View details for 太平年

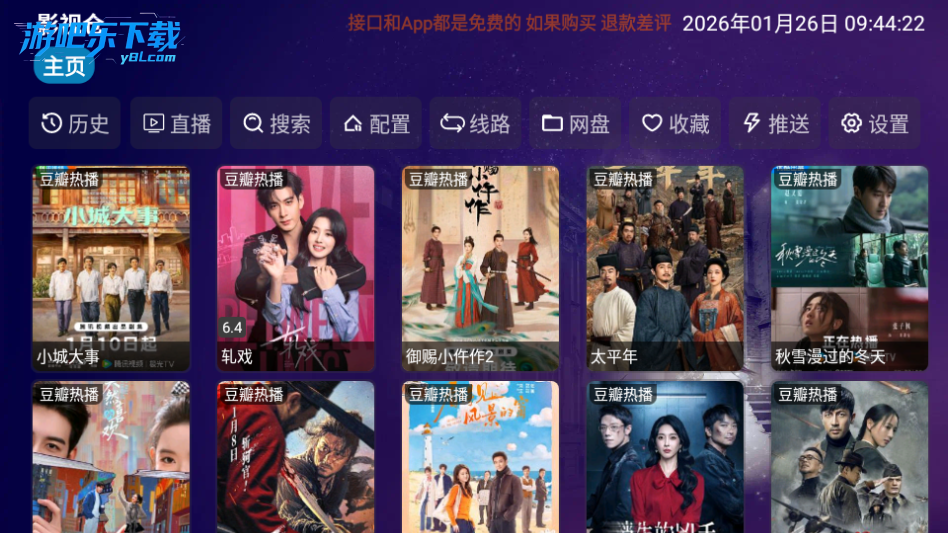tap(665, 268)
